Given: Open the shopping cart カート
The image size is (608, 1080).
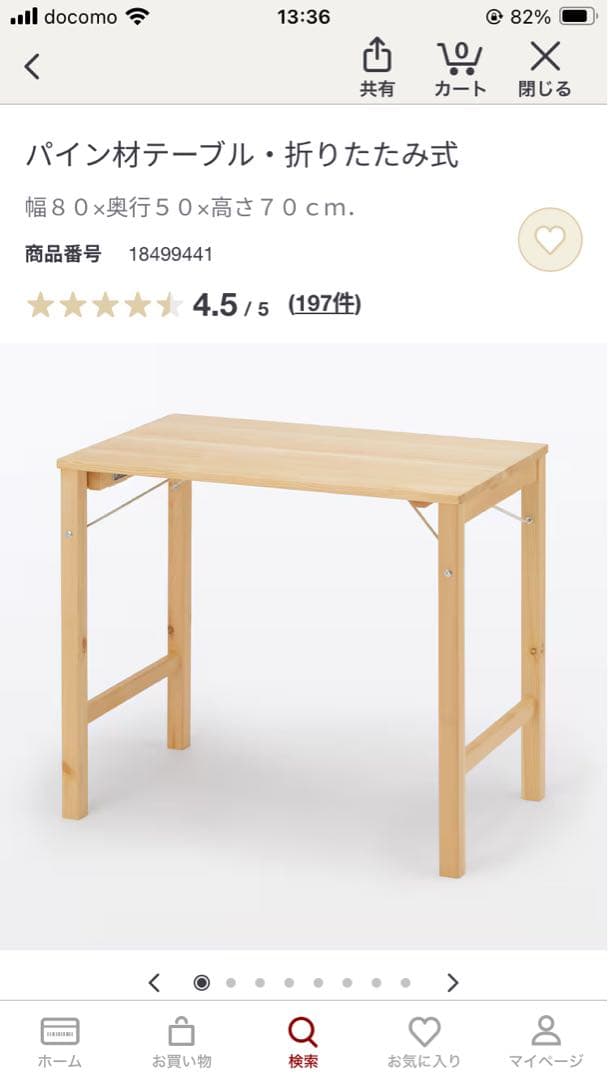Looking at the screenshot, I should [x=459, y=67].
